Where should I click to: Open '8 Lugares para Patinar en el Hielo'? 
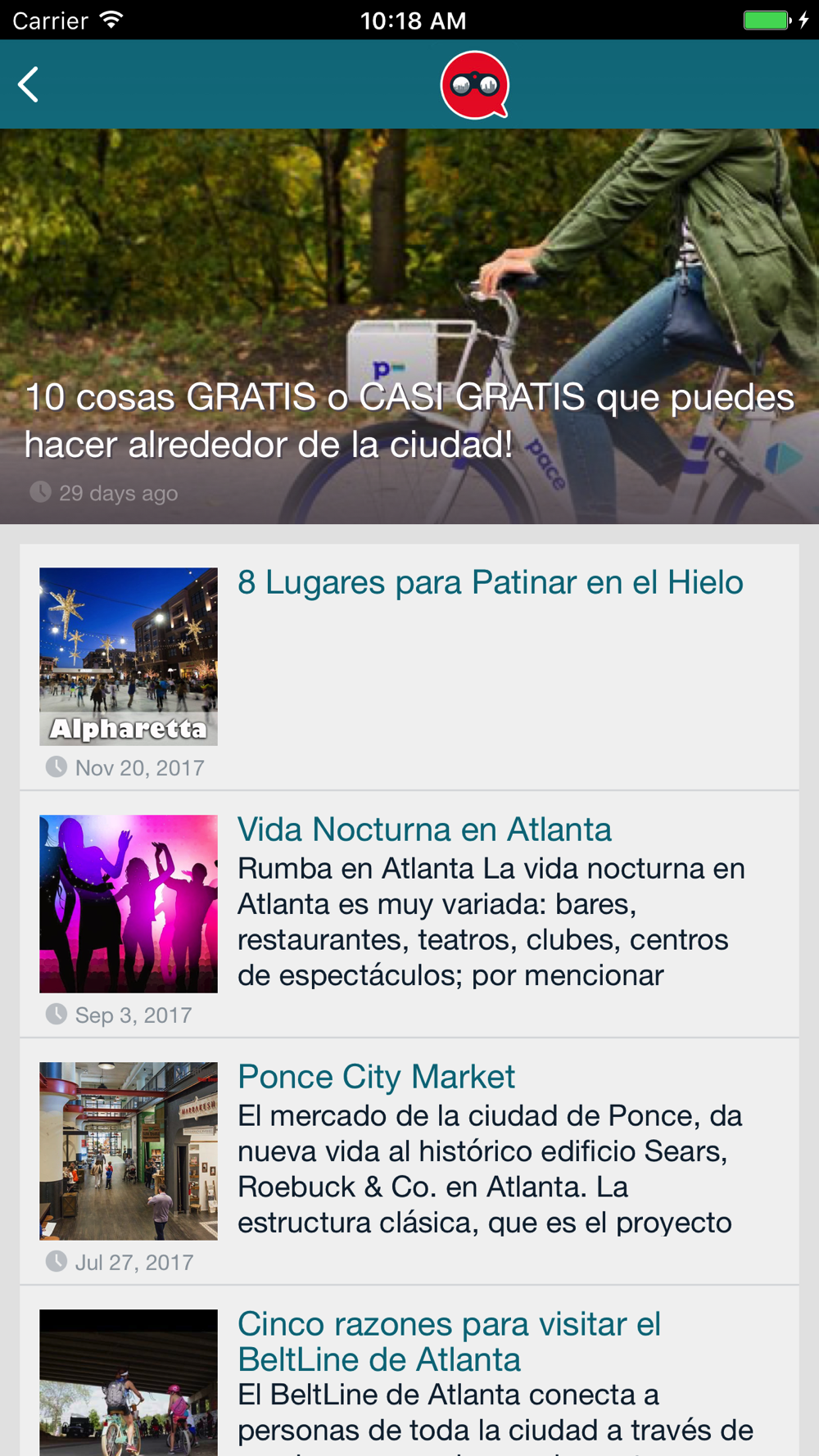pyautogui.click(x=490, y=583)
